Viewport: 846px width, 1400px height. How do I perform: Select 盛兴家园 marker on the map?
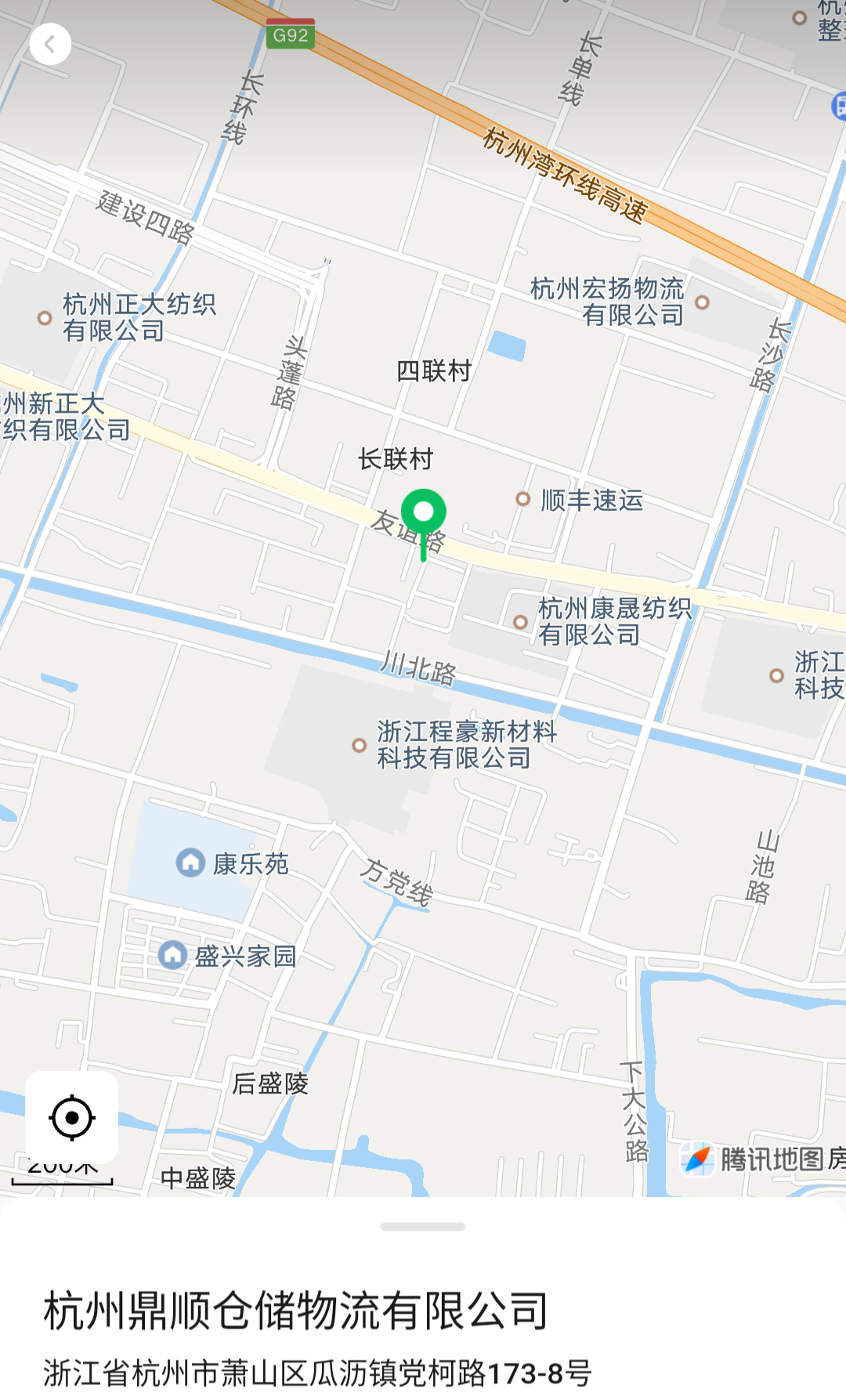(173, 955)
